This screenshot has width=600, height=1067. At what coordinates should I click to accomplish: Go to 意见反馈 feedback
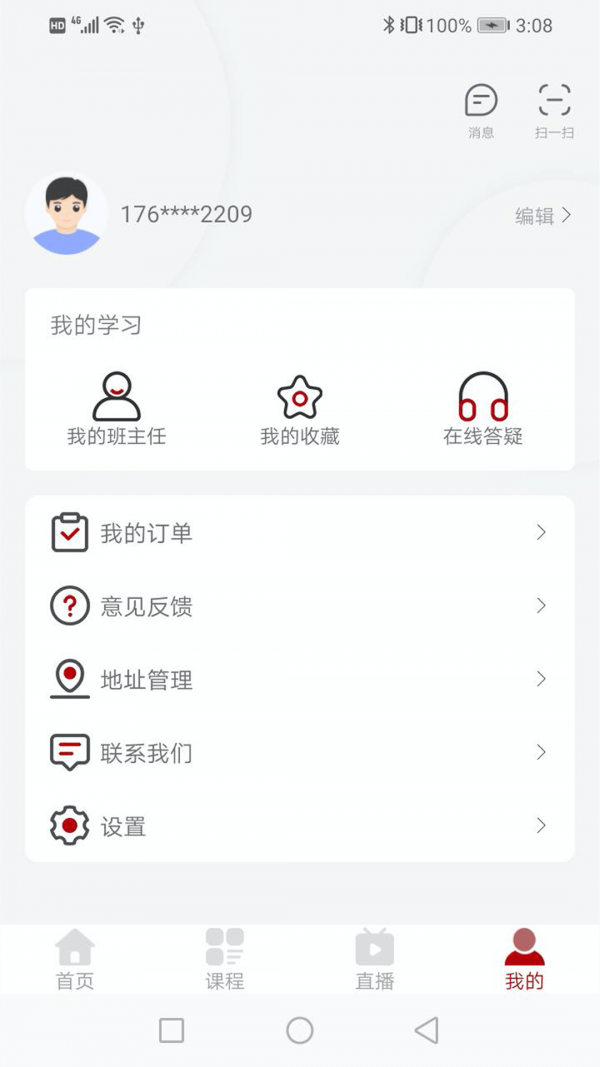tap(300, 606)
